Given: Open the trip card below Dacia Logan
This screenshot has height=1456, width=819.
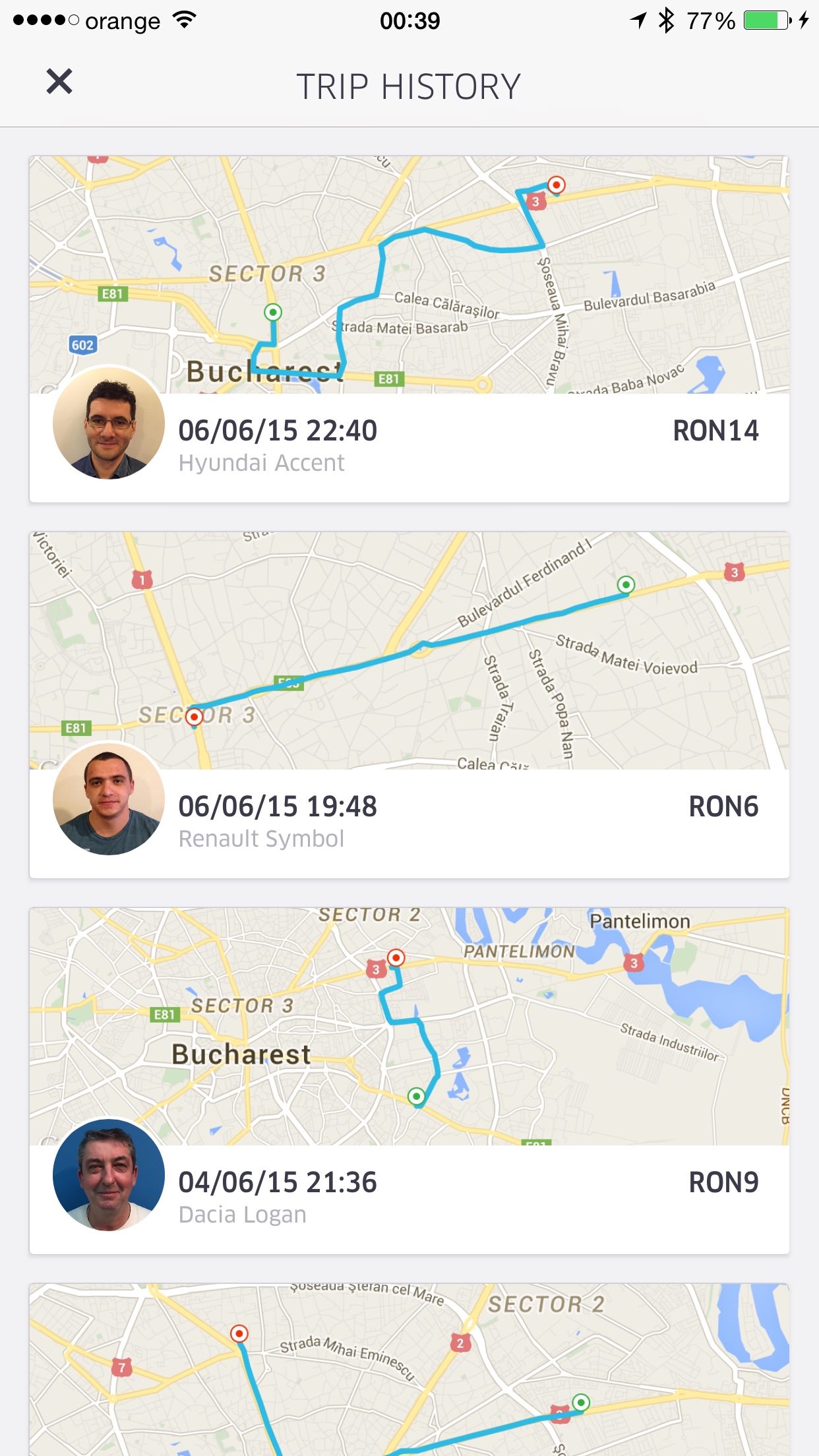Looking at the screenshot, I should [x=409, y=1370].
